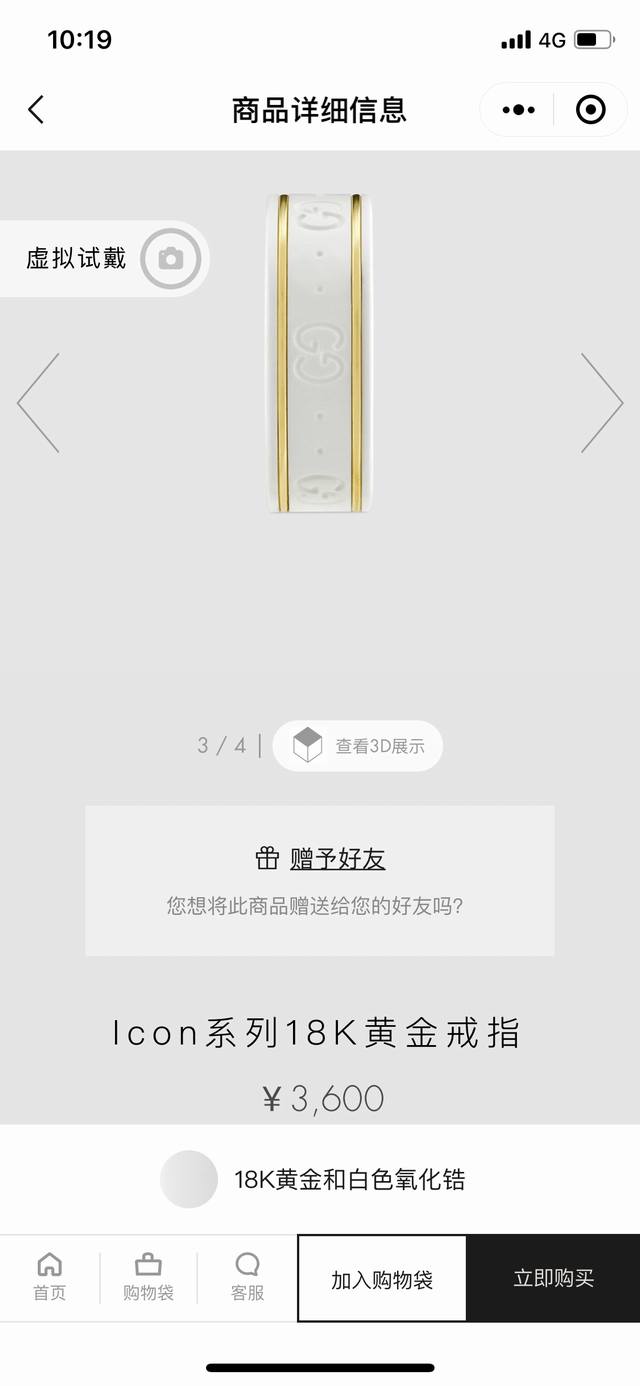Show the next product image
Screen dimensions: 640x1386
pyautogui.click(x=601, y=403)
